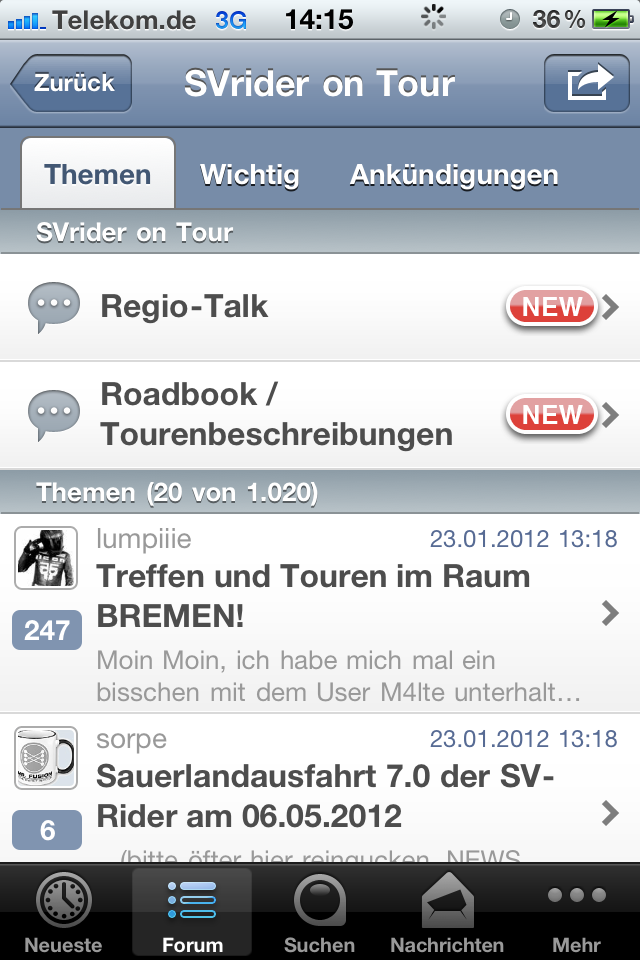
Task: Go back with the Zurück button
Action: tap(72, 84)
